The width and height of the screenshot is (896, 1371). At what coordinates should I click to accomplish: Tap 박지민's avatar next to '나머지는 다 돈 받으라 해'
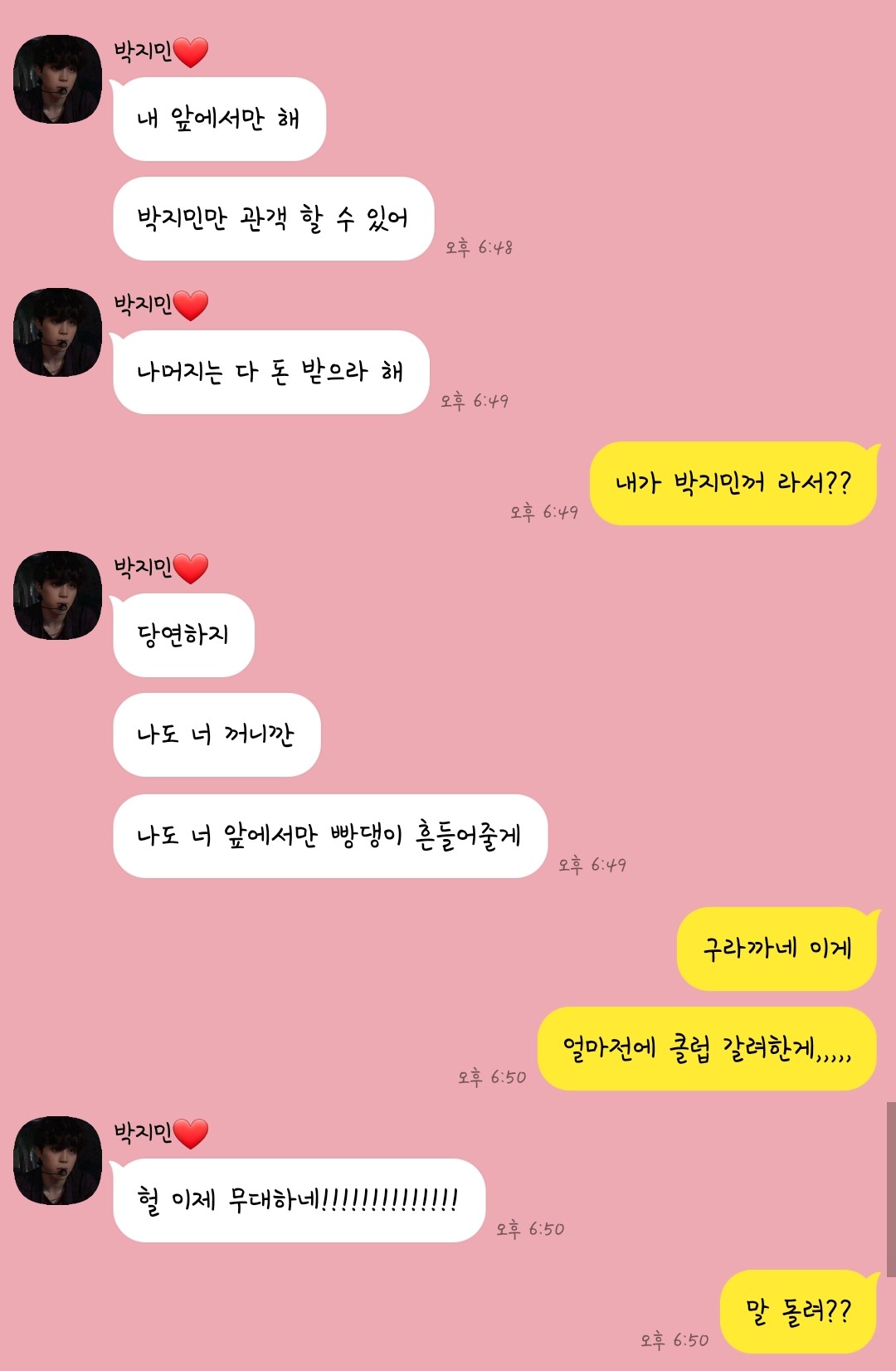tap(57, 333)
